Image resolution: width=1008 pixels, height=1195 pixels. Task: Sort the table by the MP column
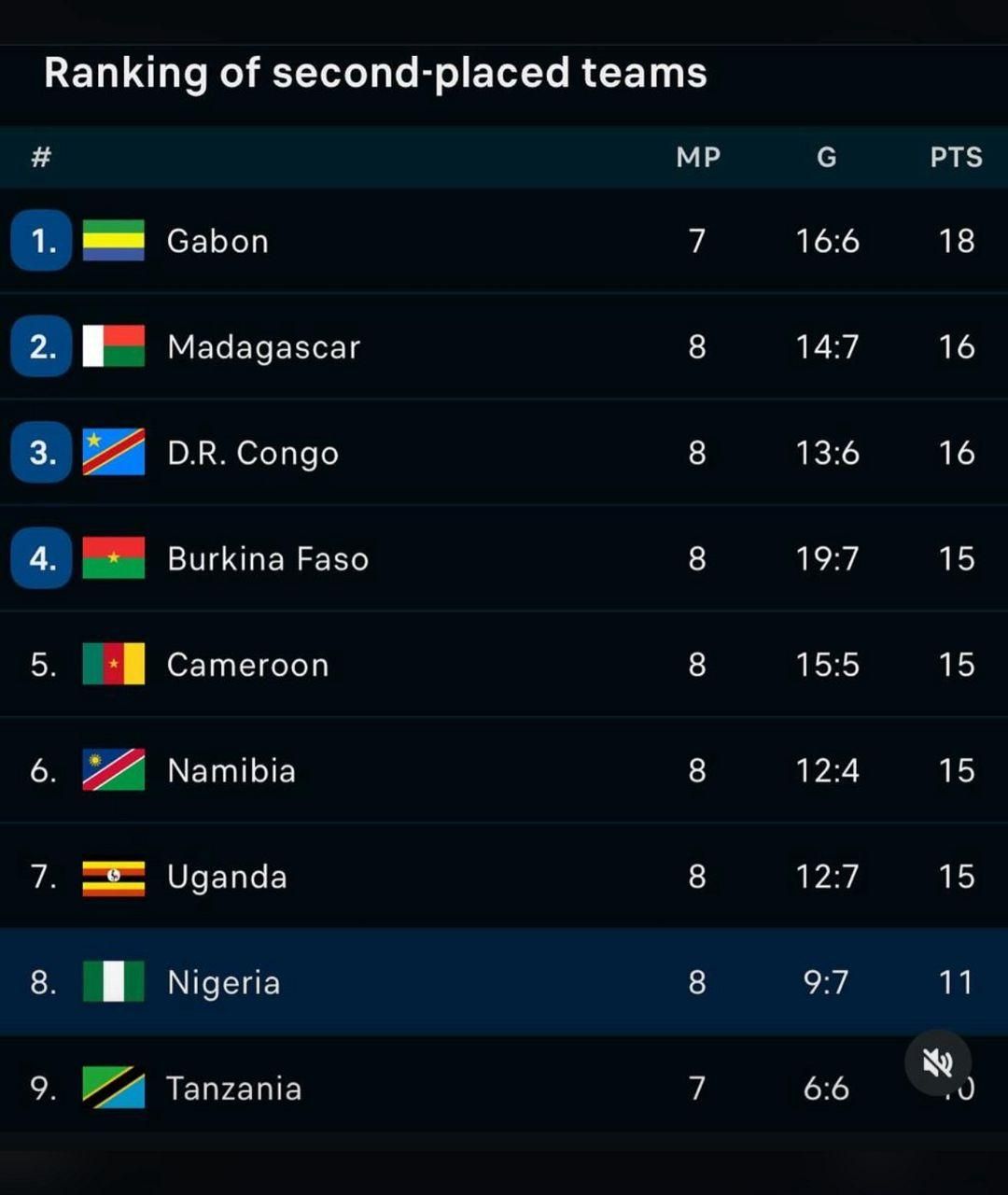pos(697,158)
